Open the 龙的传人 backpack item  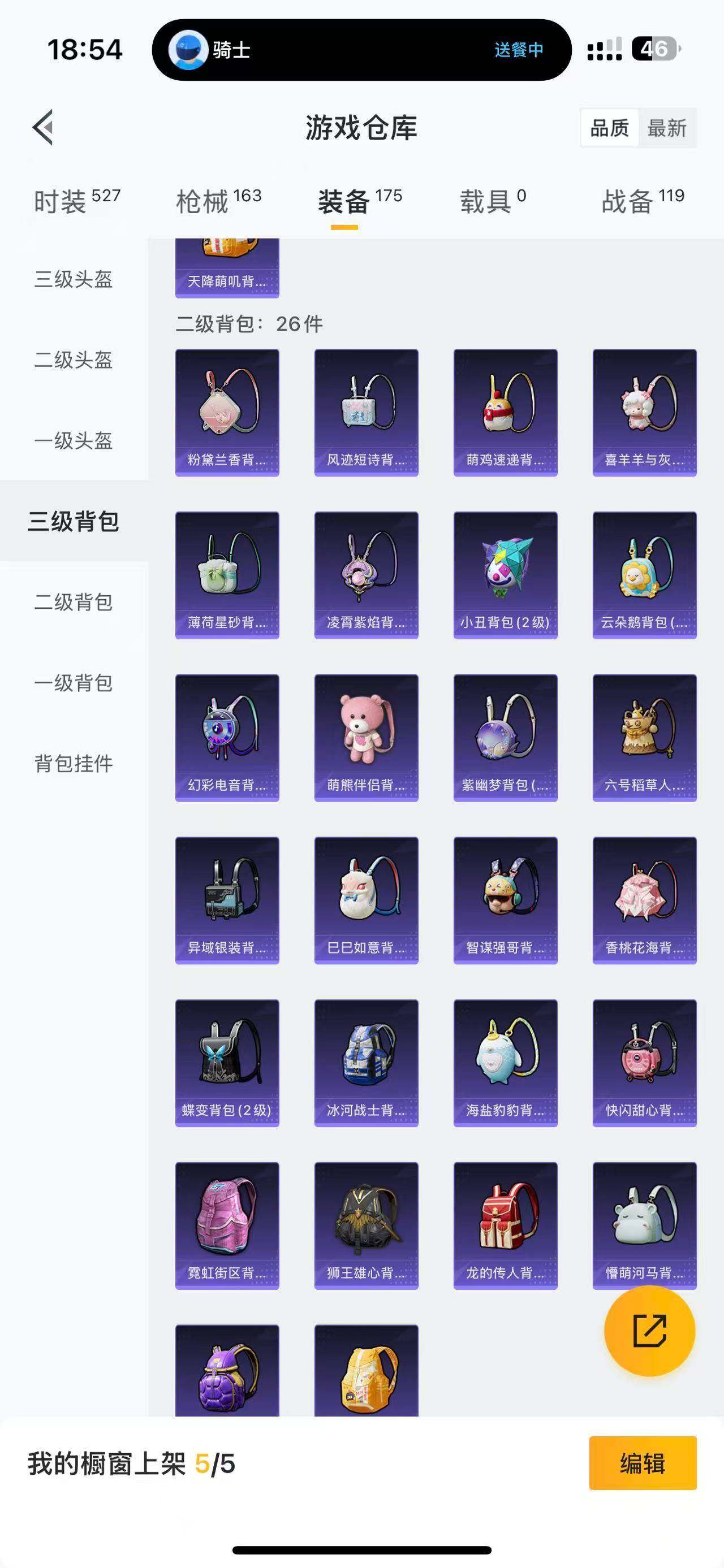pos(506,1225)
